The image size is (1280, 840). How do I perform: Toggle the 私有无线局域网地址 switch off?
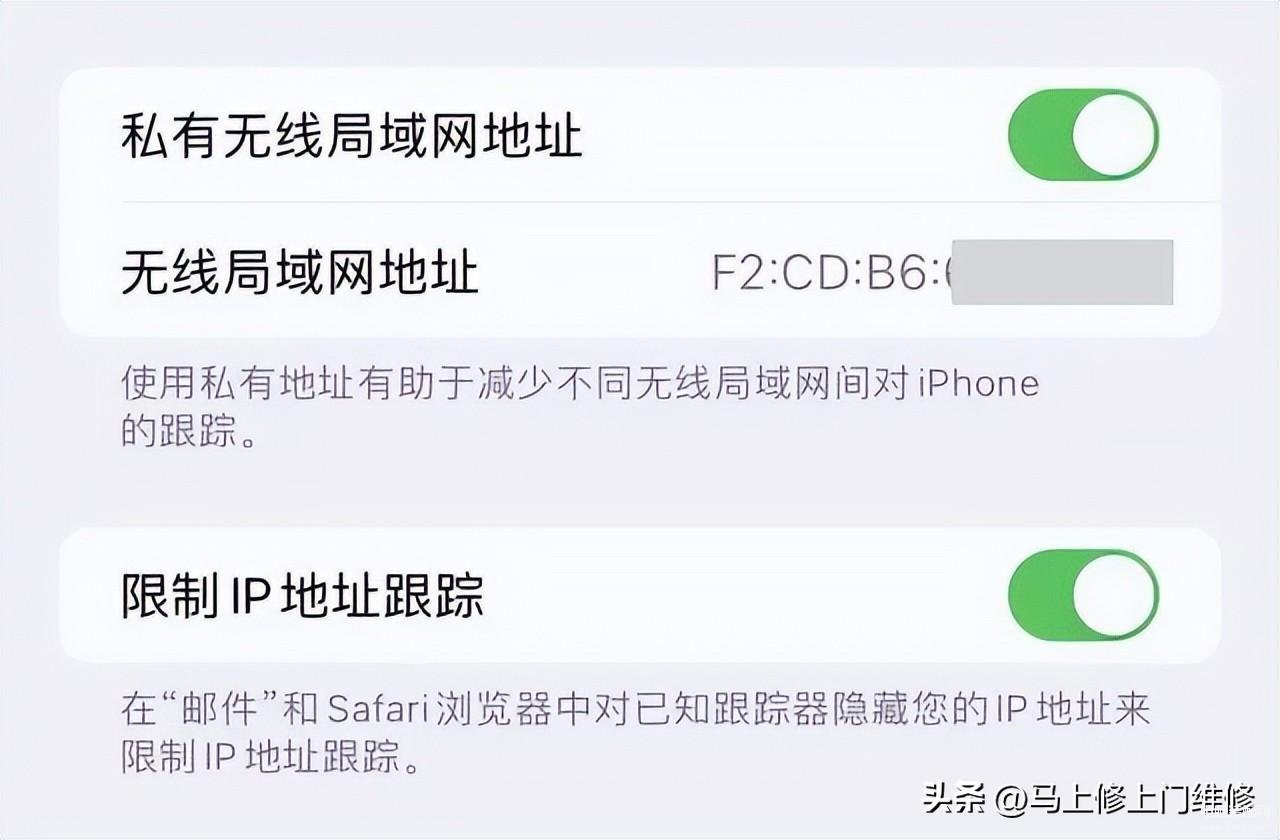(x=1083, y=135)
